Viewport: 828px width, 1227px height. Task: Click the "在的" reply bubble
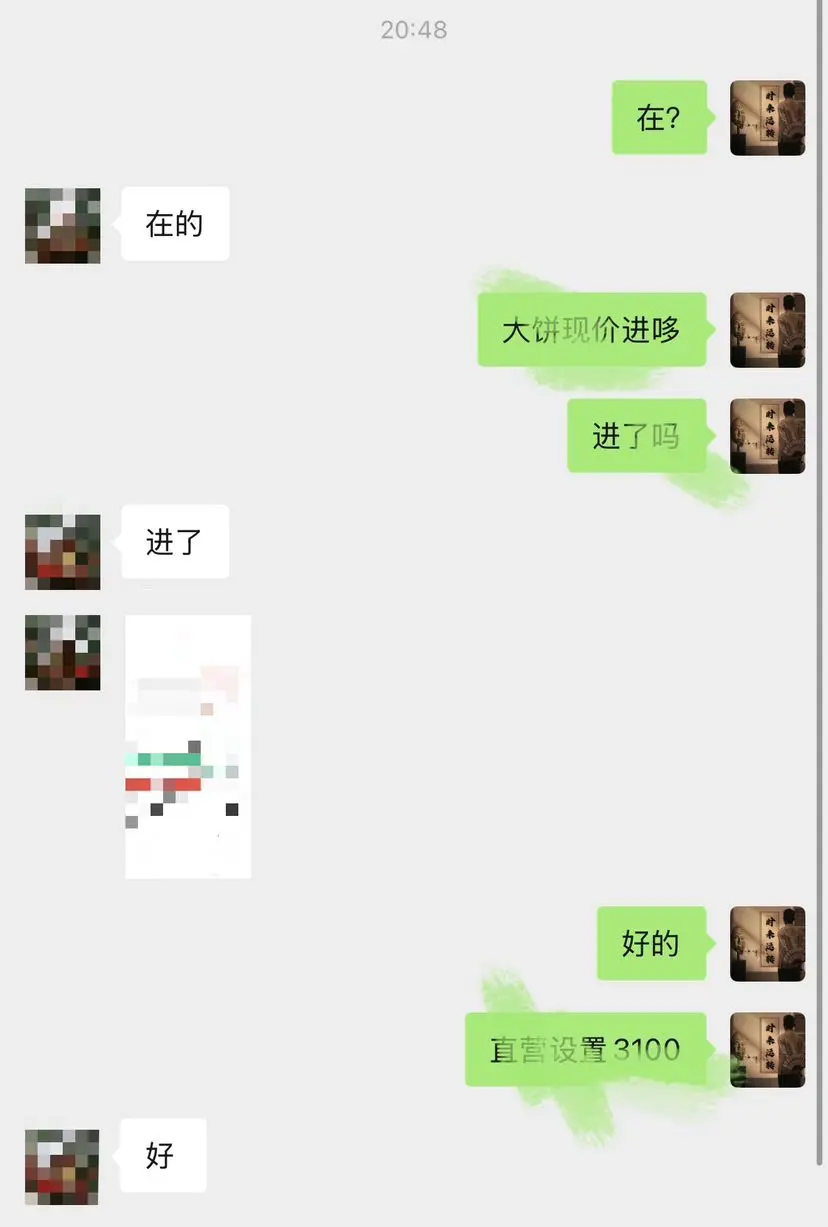click(175, 225)
